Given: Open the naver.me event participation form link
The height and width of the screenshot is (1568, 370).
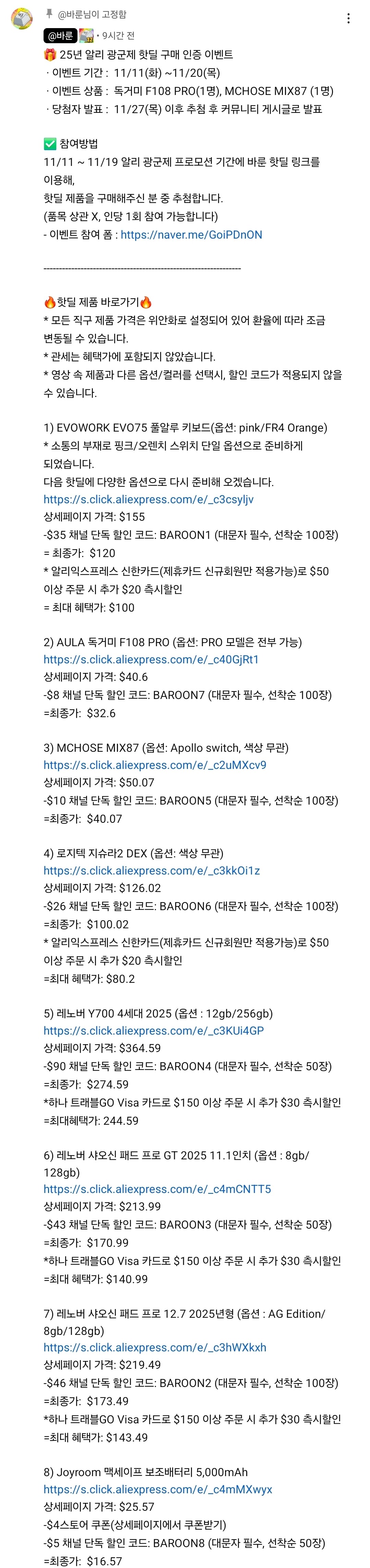Looking at the screenshot, I should click(191, 234).
